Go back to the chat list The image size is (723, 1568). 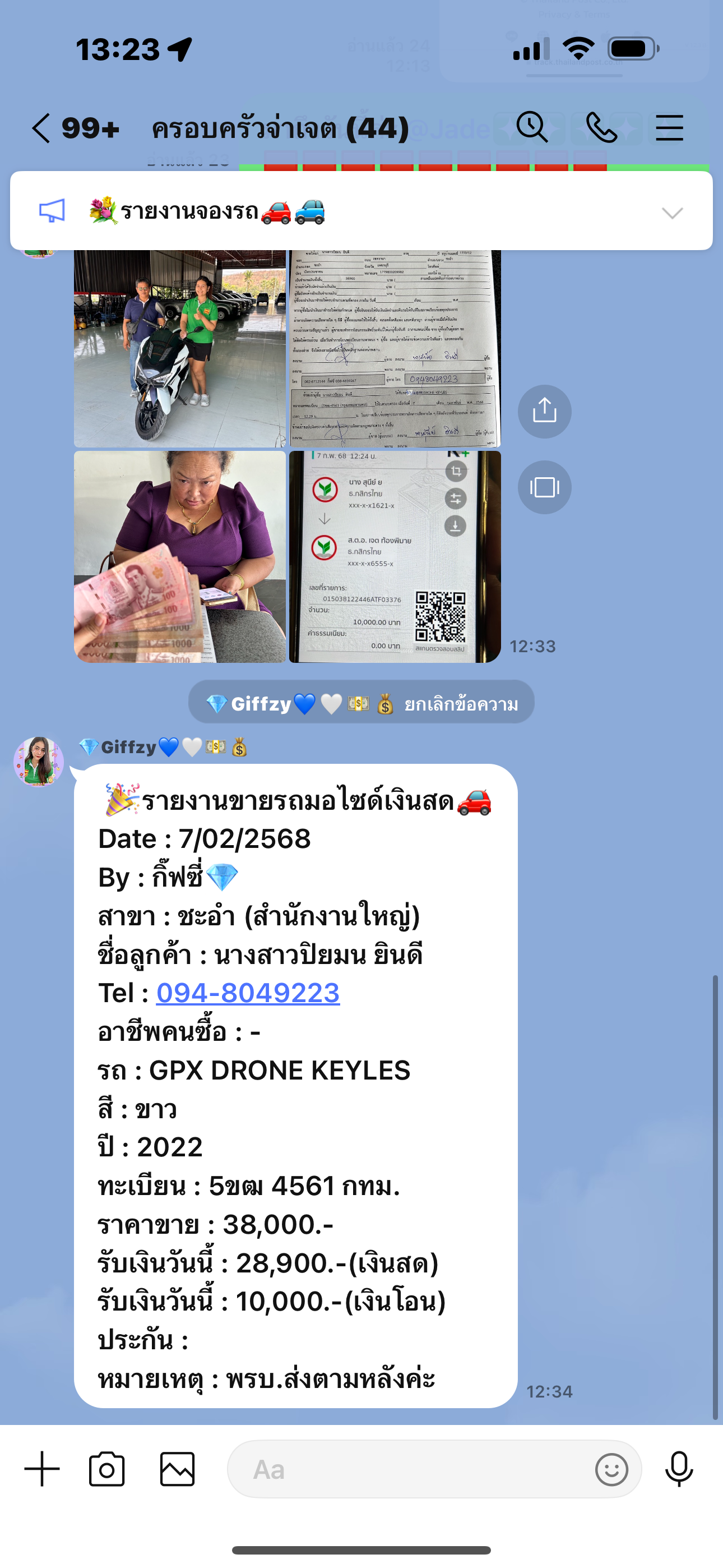coord(41,128)
